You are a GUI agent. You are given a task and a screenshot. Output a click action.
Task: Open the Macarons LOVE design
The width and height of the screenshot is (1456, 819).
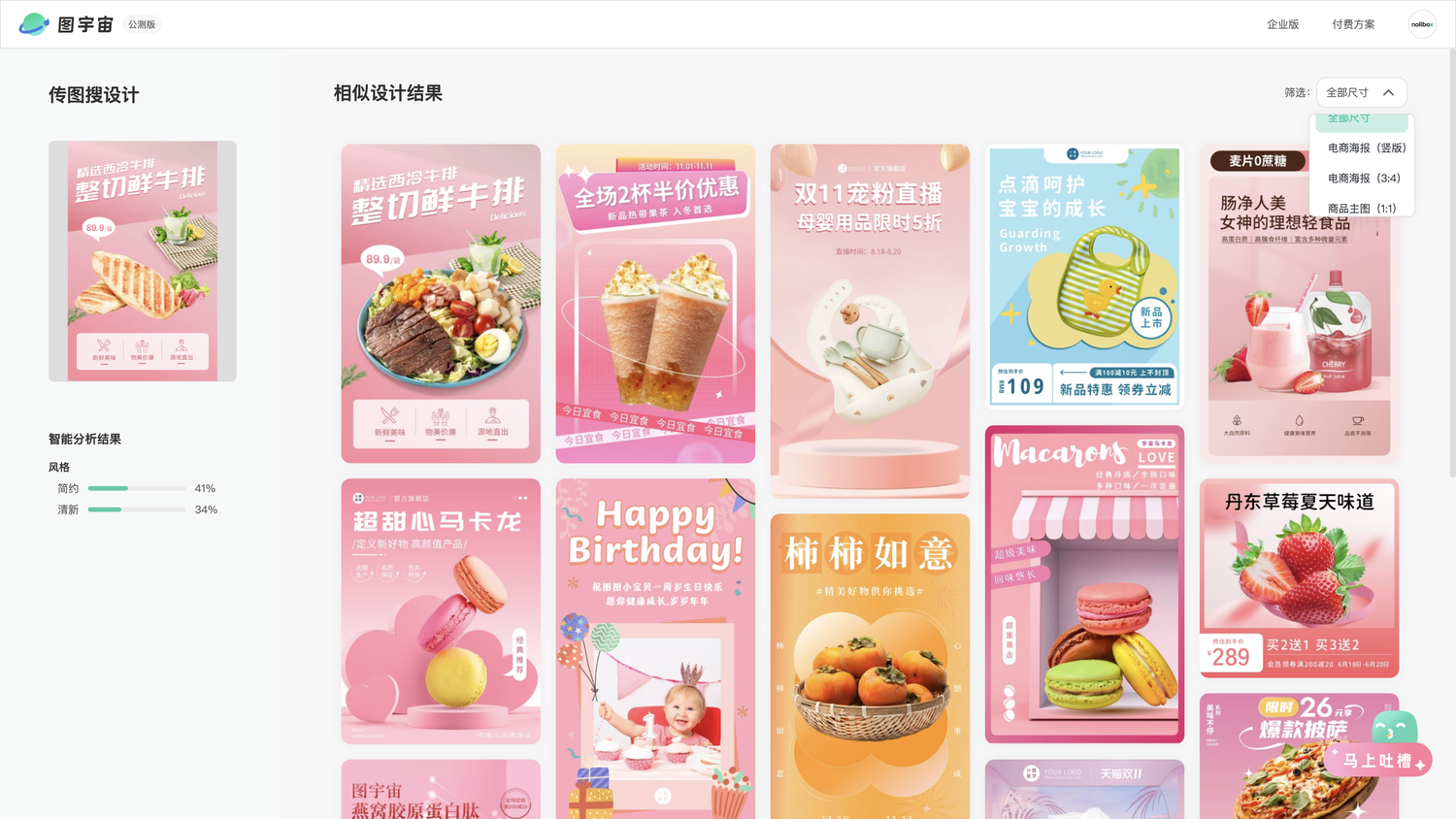pos(1084,584)
